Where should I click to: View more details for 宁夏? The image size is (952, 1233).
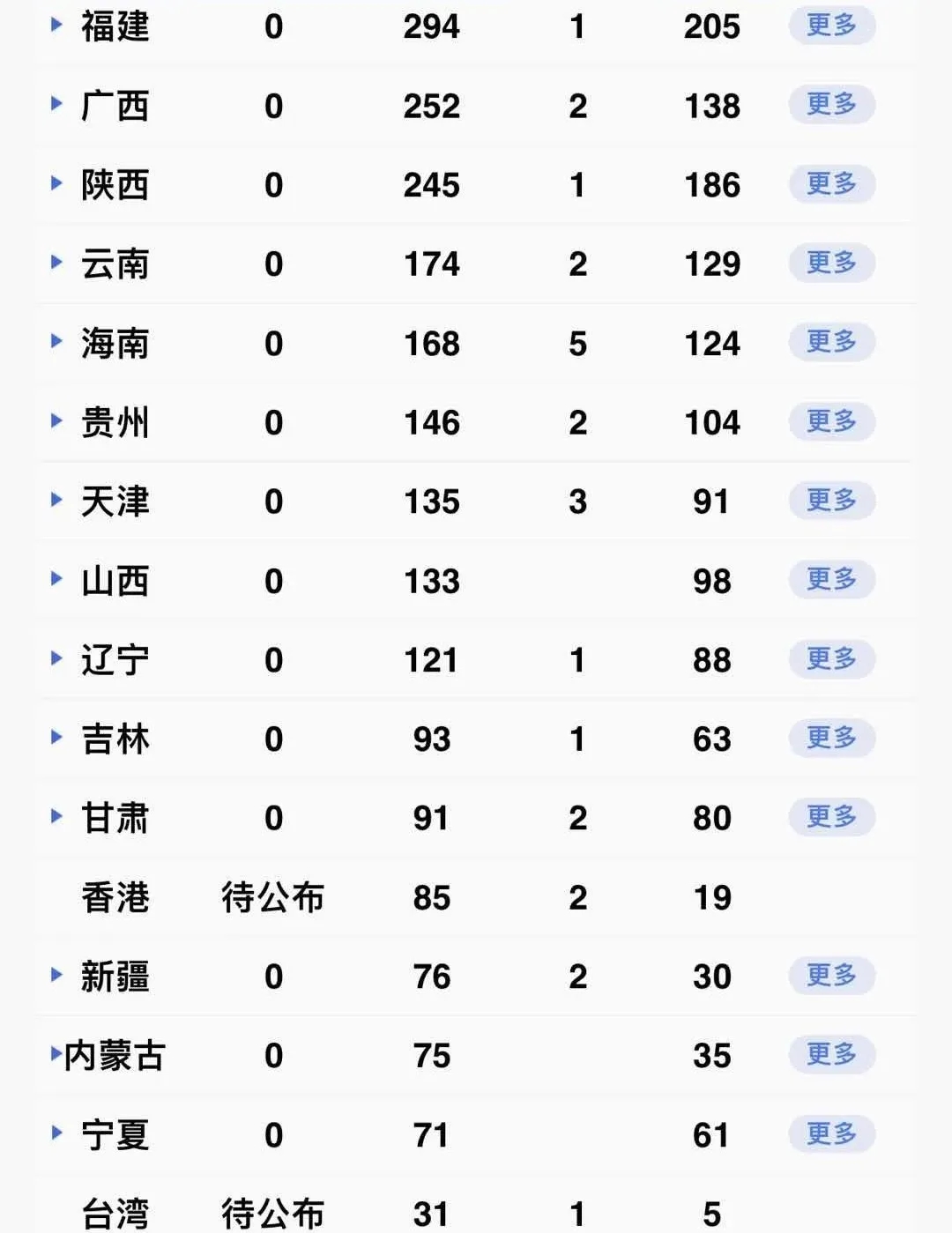831,1133
